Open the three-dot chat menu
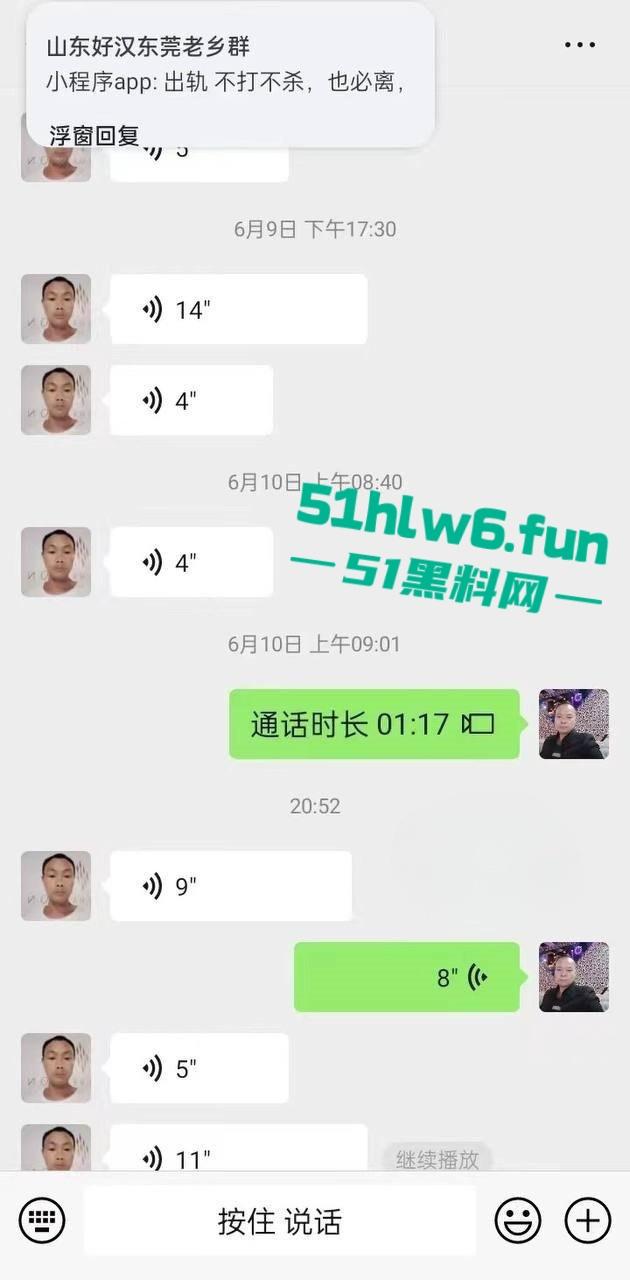This screenshot has height=1280, width=630. [580, 45]
